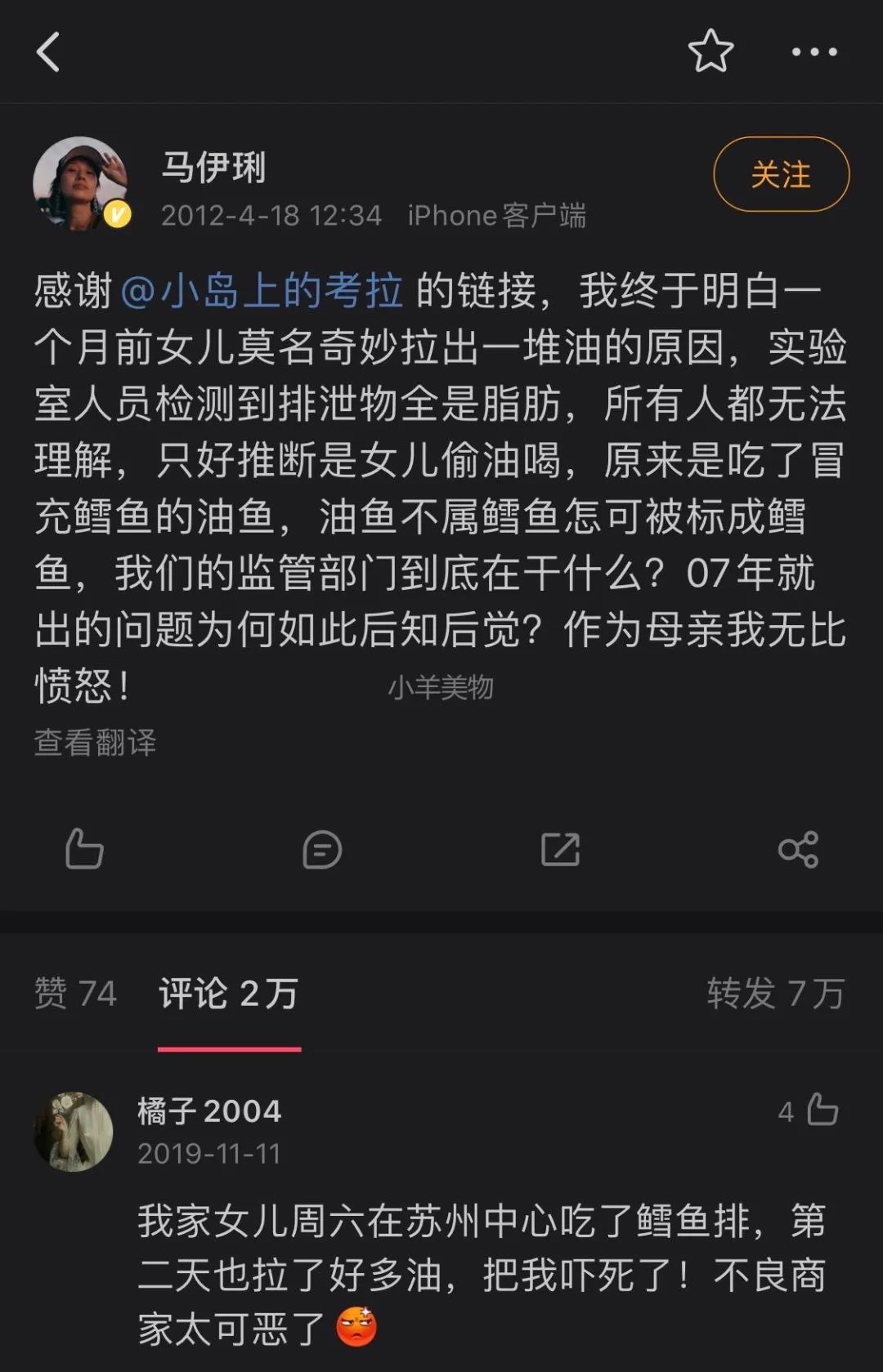
Task: Open 橘子2004's avatar
Action: pos(74,1132)
